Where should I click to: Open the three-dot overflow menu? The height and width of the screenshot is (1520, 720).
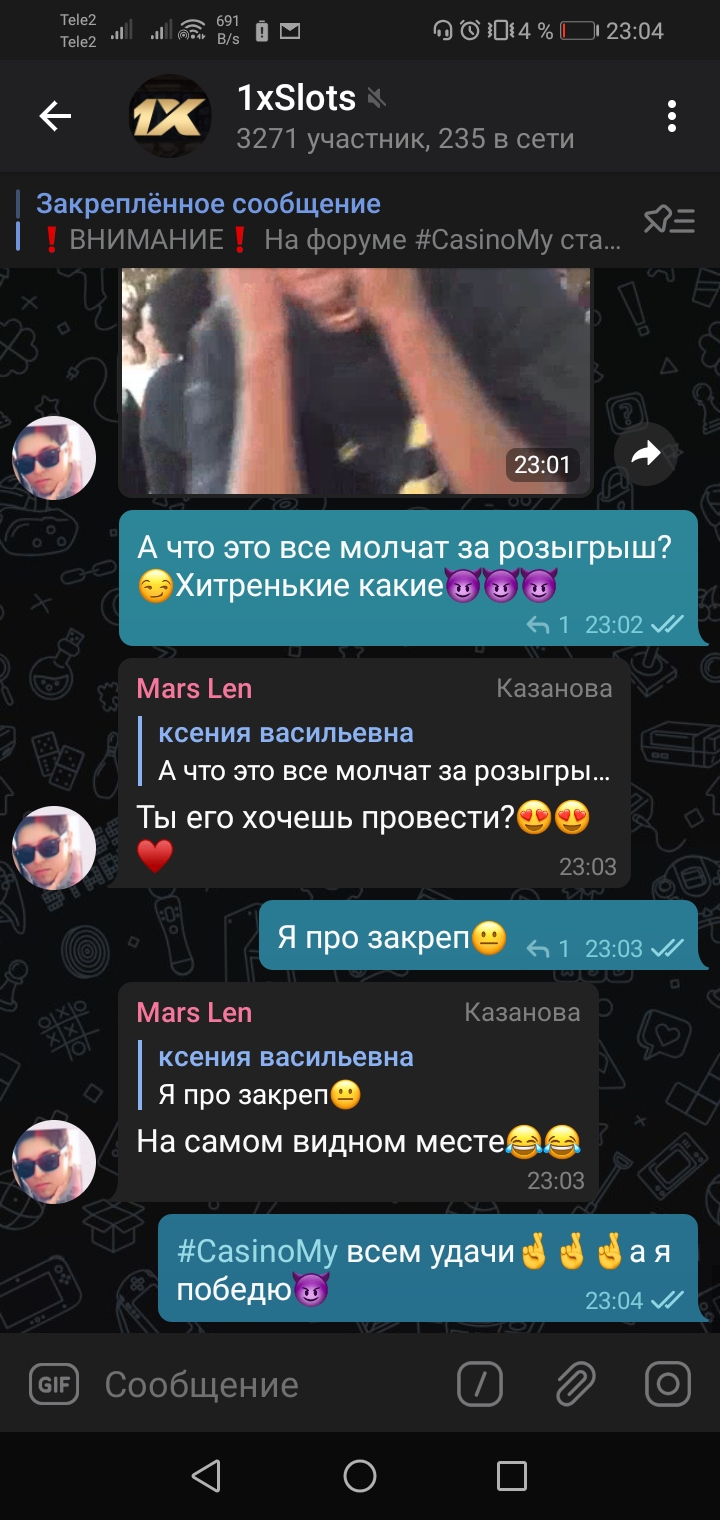coord(672,117)
